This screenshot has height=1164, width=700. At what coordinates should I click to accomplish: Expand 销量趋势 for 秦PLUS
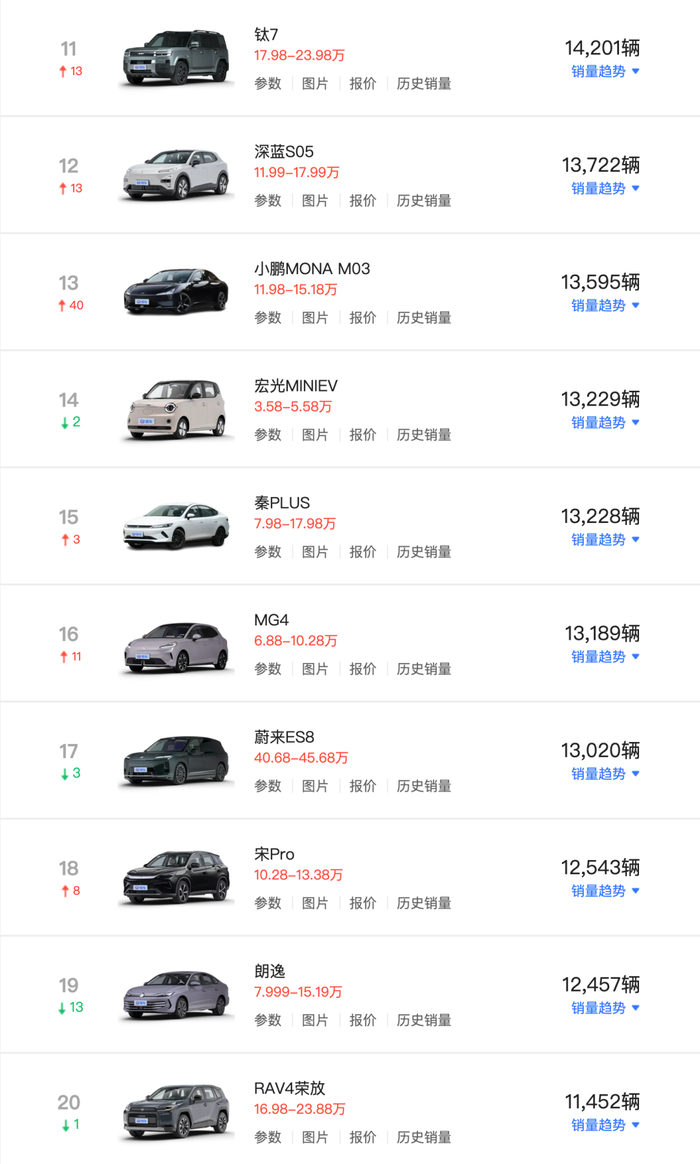(x=605, y=540)
